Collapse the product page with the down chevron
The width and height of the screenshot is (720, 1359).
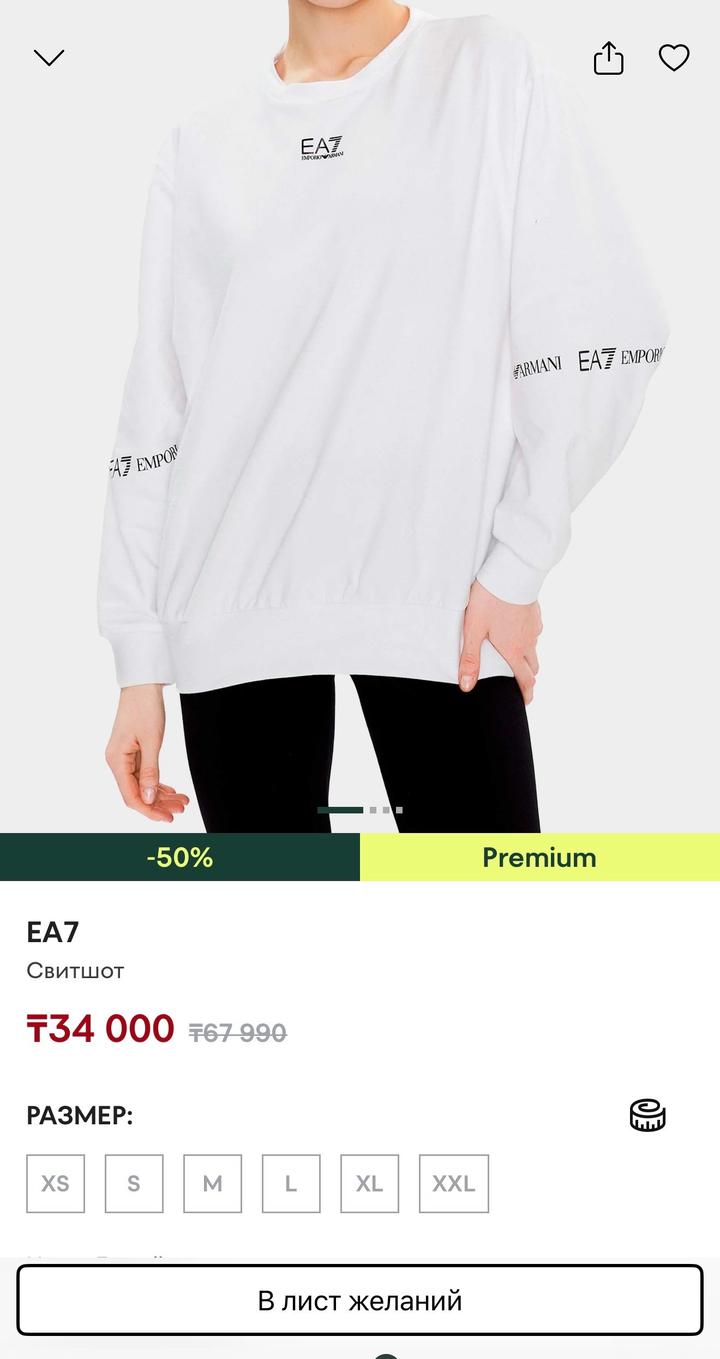[48, 58]
